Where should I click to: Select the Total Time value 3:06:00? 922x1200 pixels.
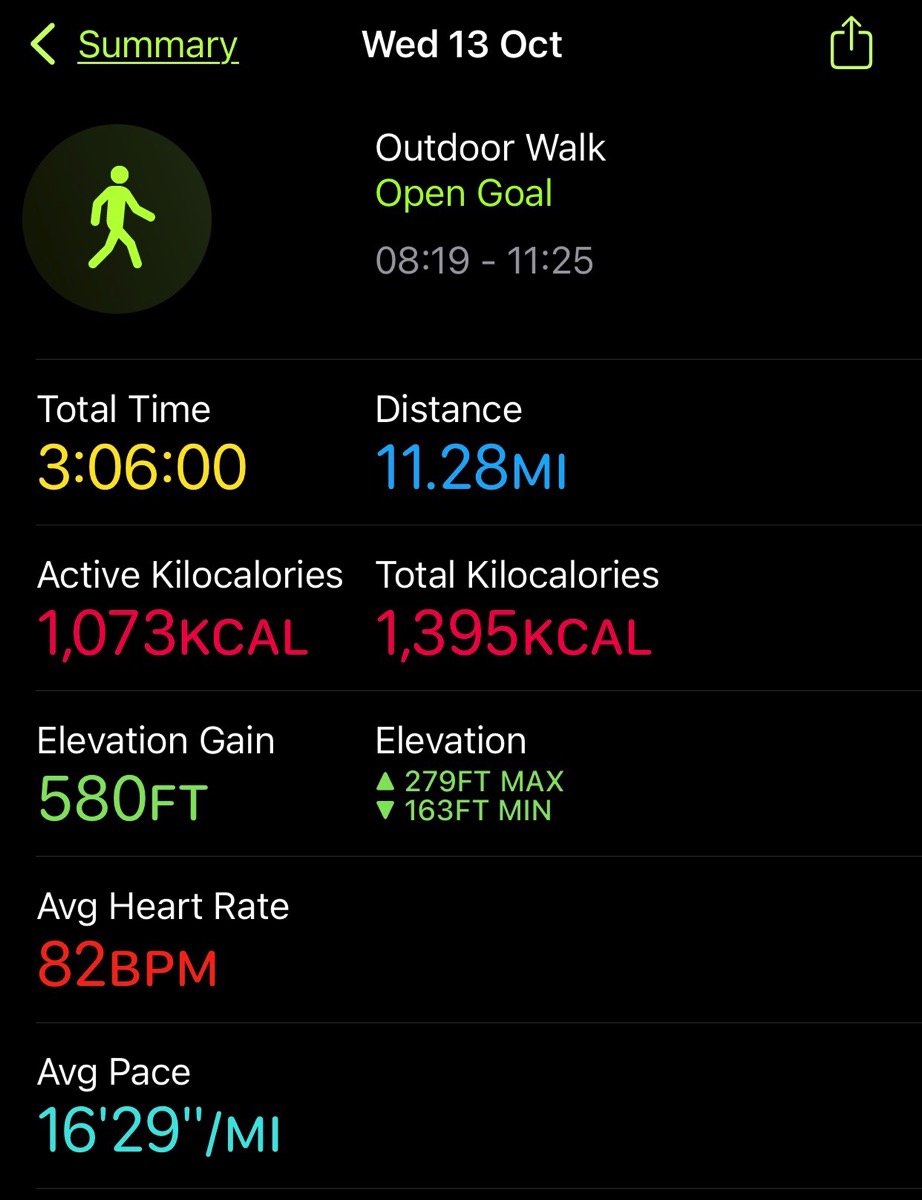click(141, 466)
